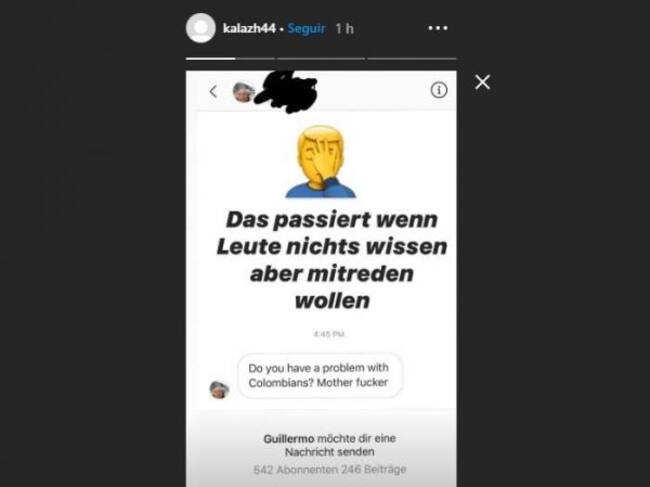Open the kalazh44 username link

[x=248, y=29]
